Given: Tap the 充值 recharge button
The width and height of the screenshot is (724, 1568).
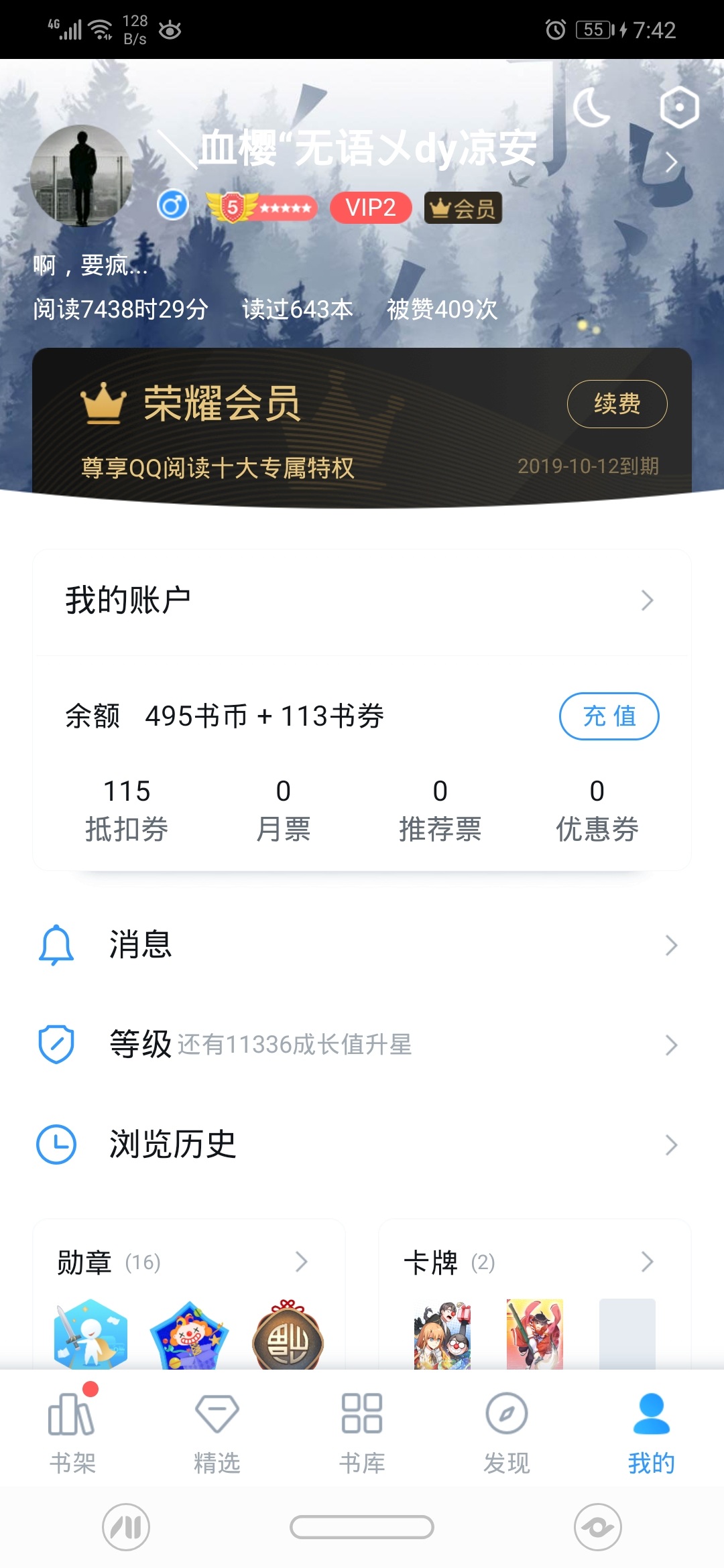Looking at the screenshot, I should [x=609, y=716].
